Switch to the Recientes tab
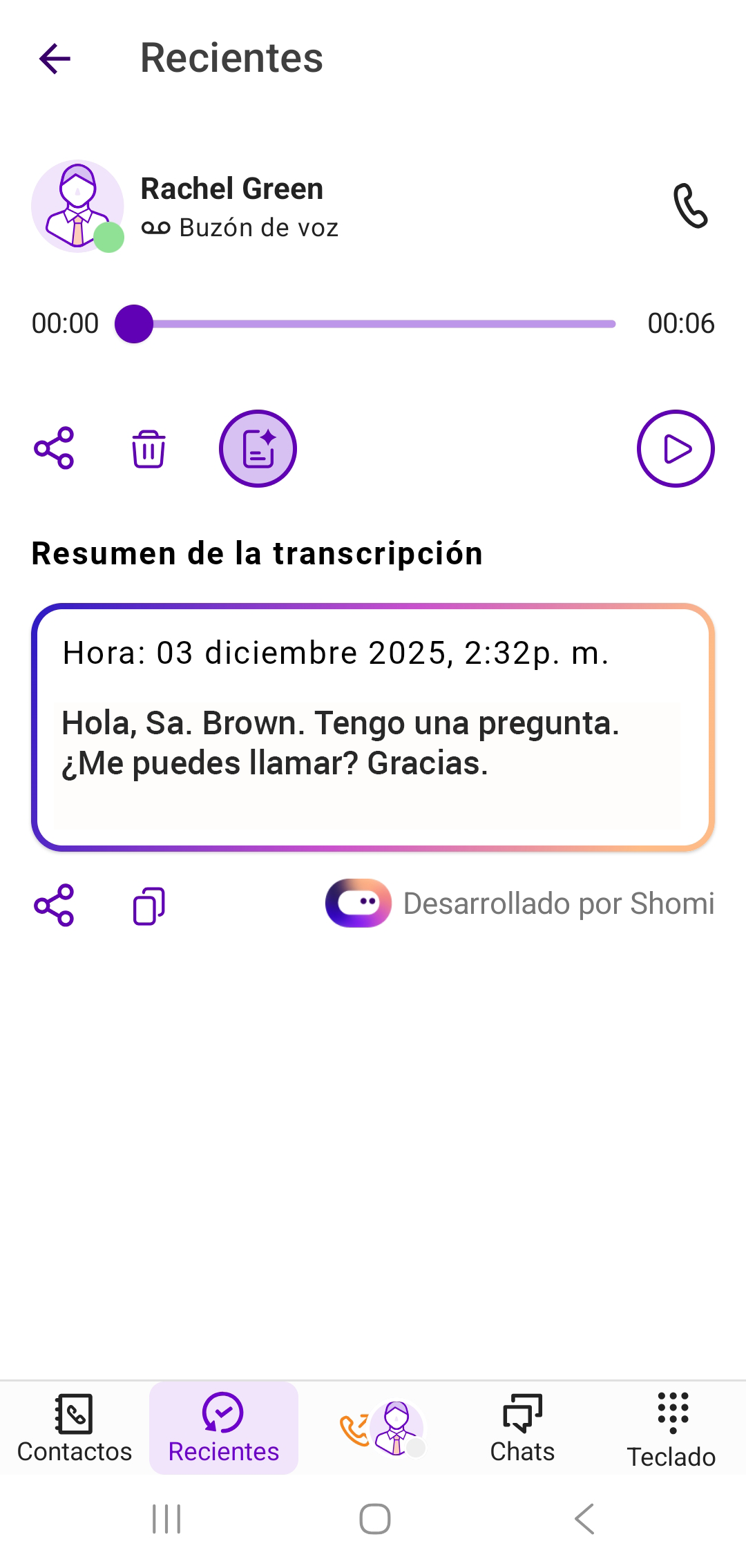This screenshot has width=746, height=1568. [224, 1428]
